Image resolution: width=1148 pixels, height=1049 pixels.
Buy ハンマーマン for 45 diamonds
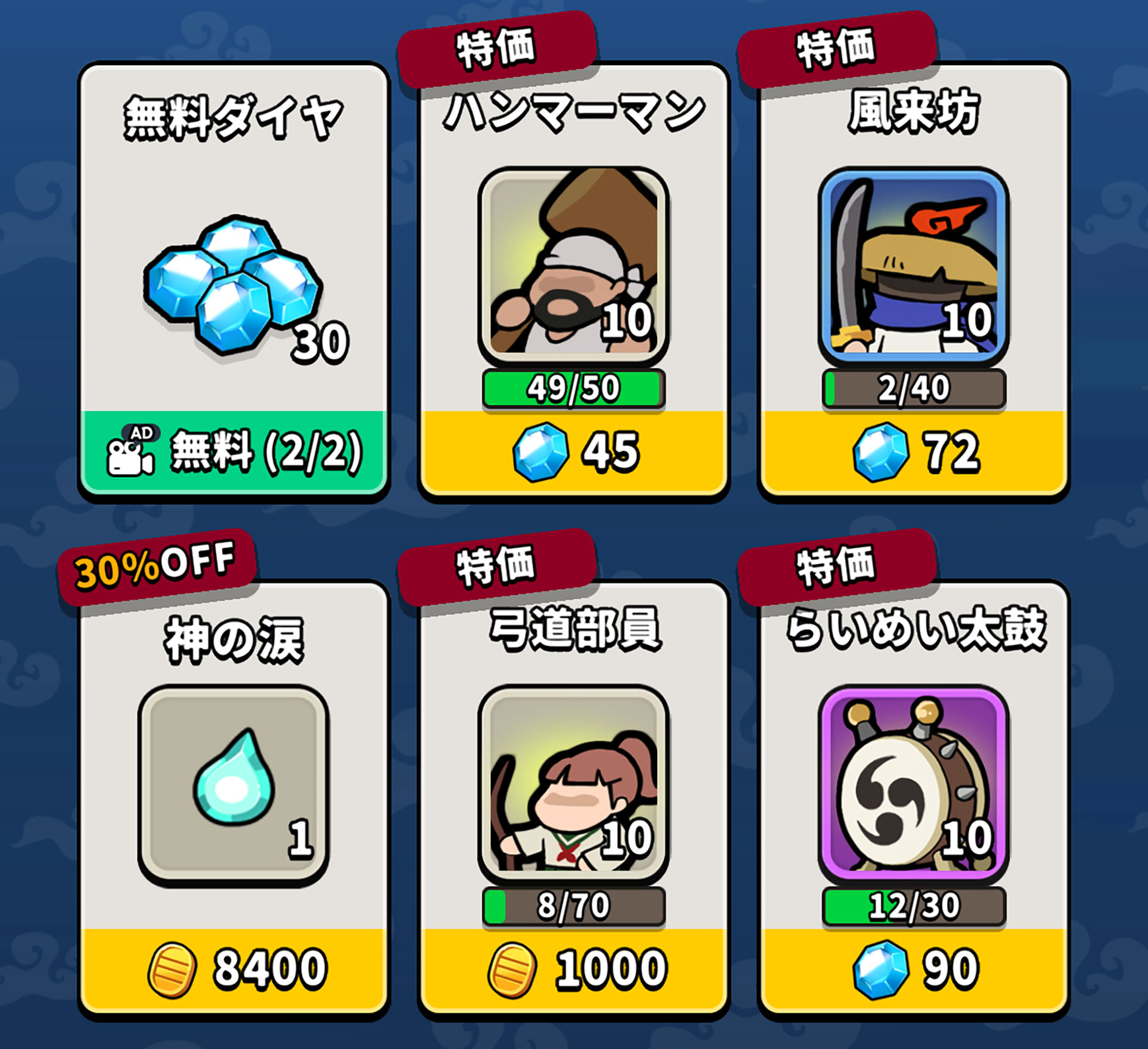(x=574, y=452)
